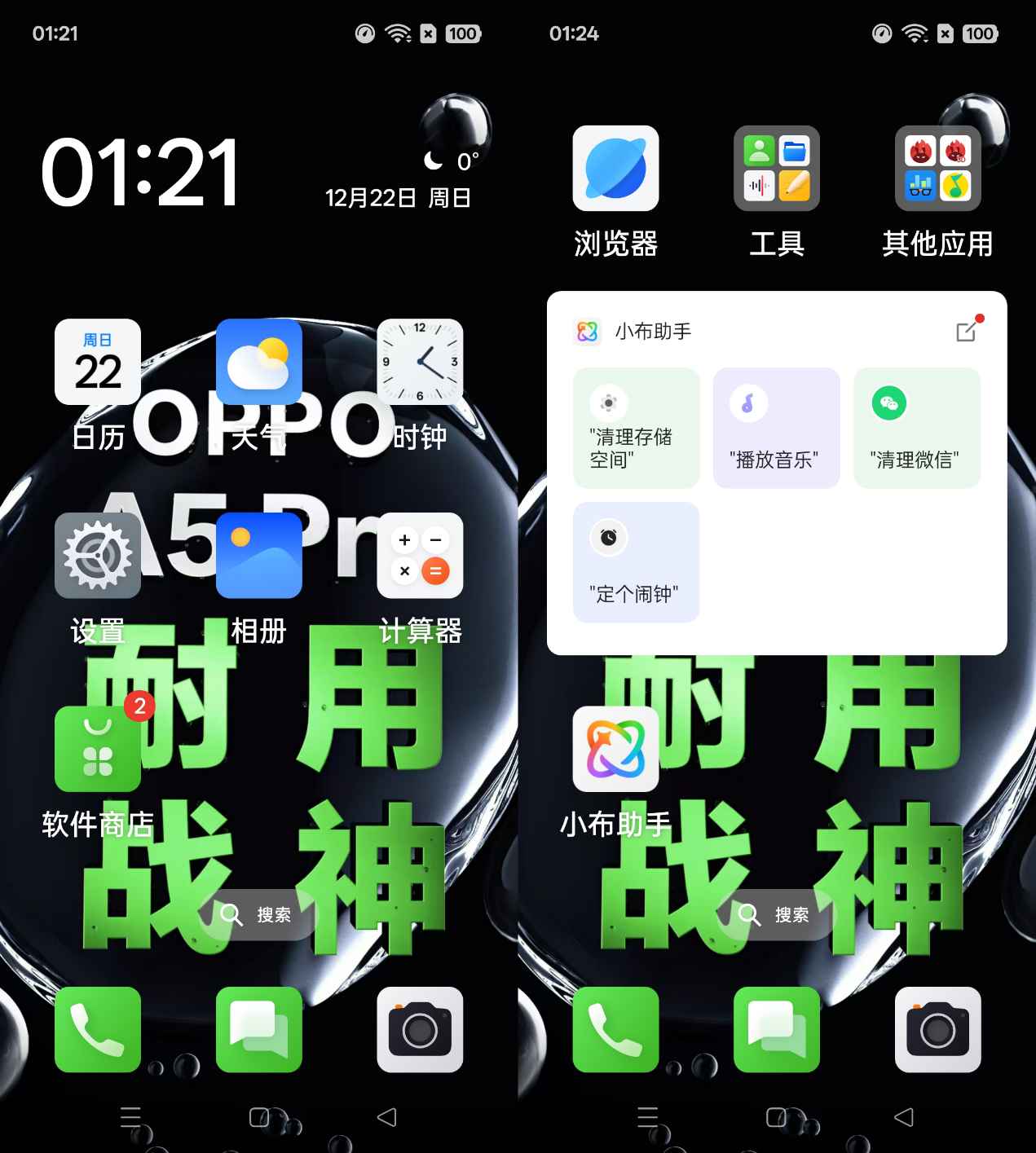This screenshot has width=1036, height=1153.
Task: Select the "定个闹钟" alarm shortcut
Action: point(636,562)
